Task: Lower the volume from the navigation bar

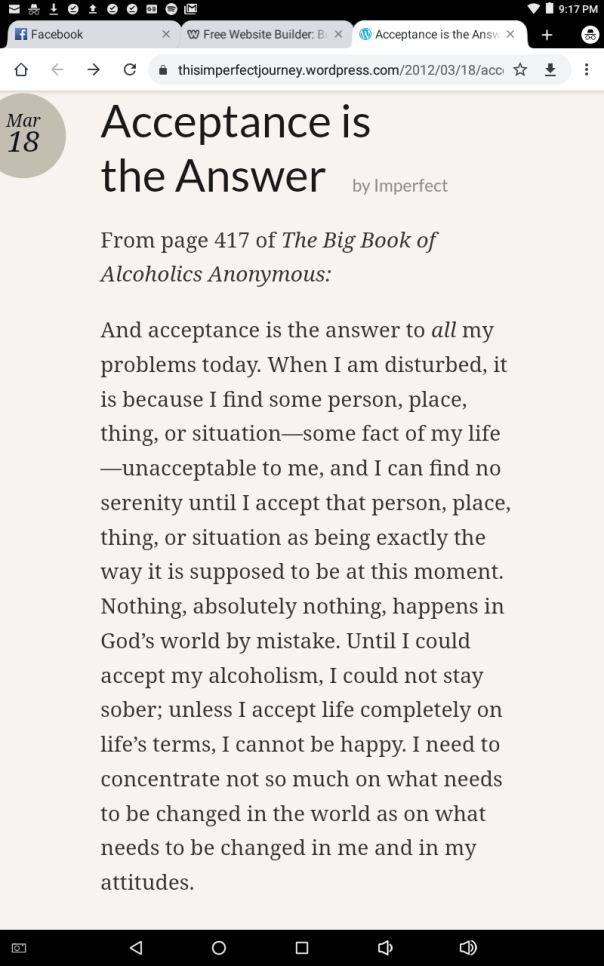Action: point(385,947)
